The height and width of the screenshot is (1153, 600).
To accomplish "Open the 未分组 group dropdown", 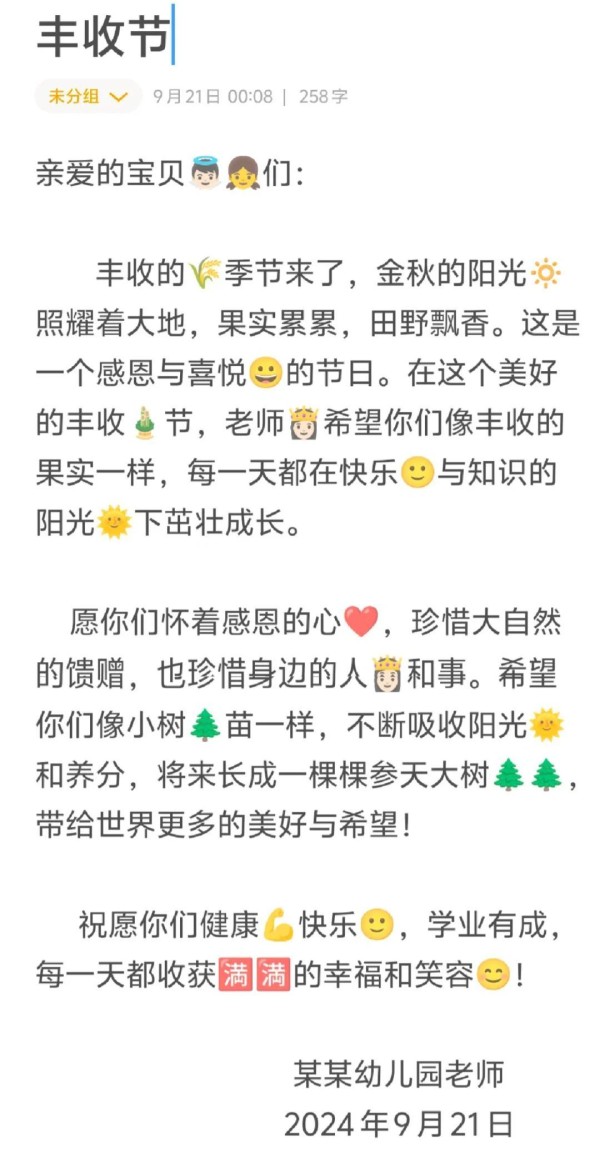I will (88, 96).
